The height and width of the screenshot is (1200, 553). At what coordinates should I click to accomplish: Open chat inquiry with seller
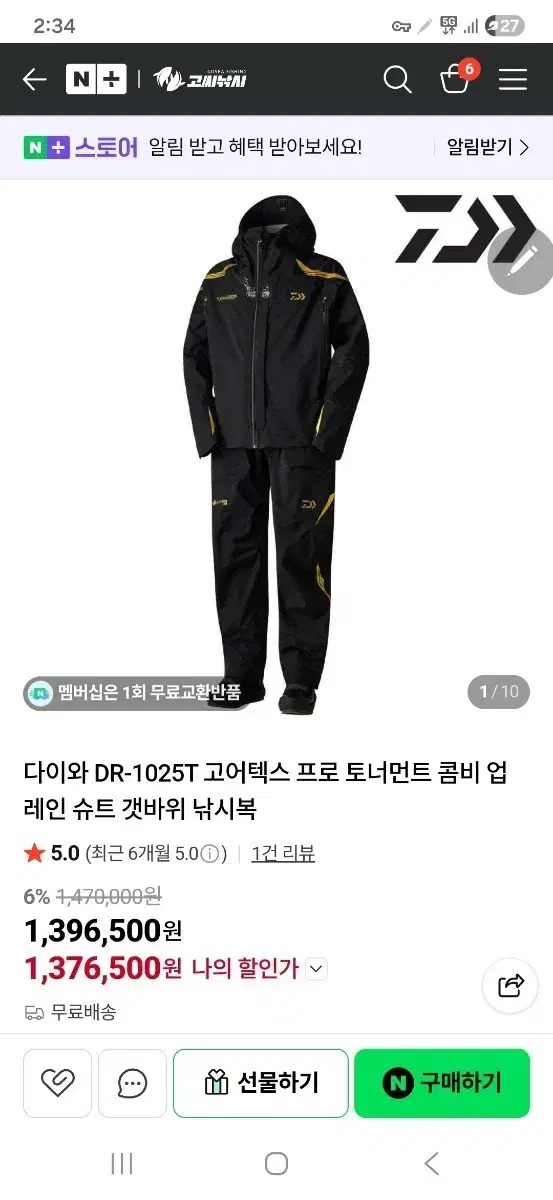pos(132,1083)
